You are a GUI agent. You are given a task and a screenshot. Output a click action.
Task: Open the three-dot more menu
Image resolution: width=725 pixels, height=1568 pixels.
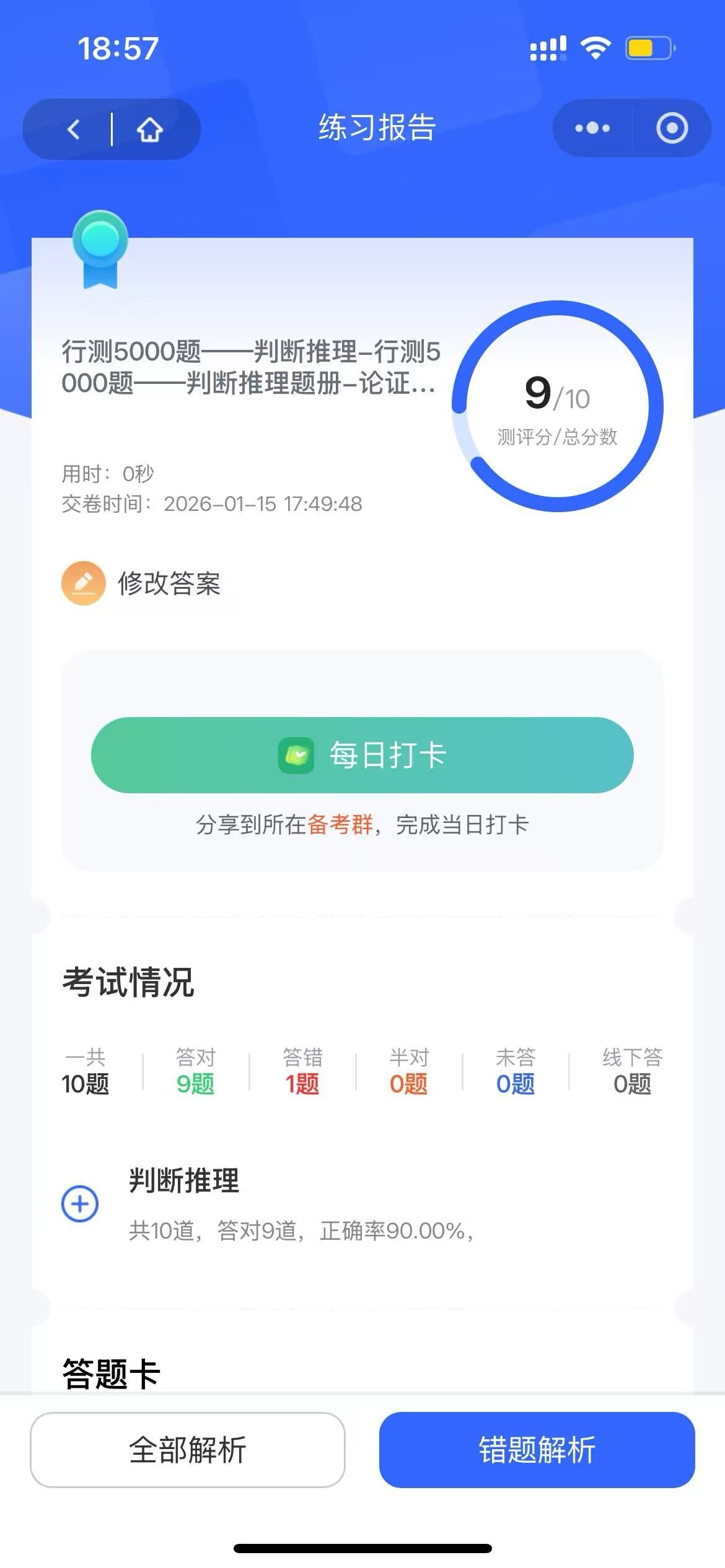(592, 128)
